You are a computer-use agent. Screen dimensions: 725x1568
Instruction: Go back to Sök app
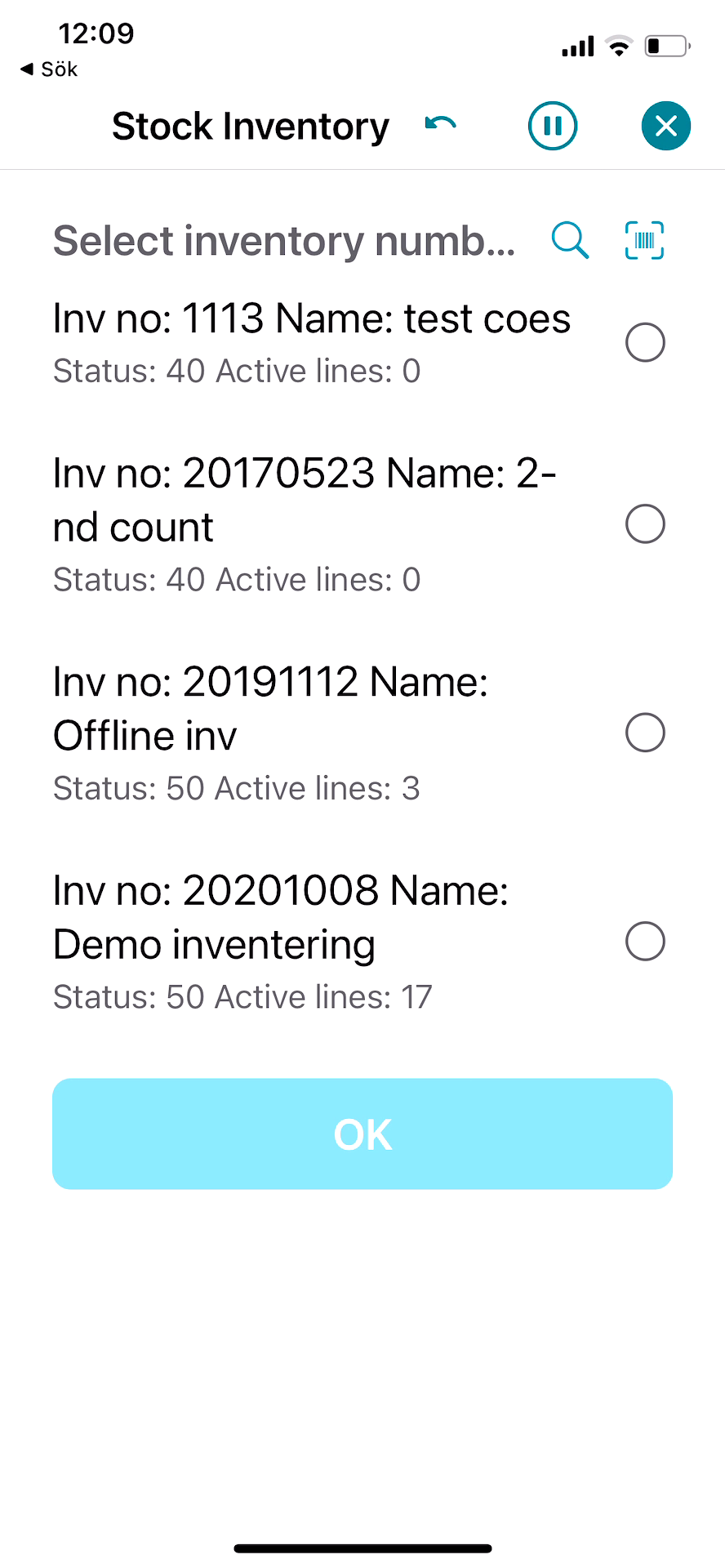pyautogui.click(x=49, y=69)
